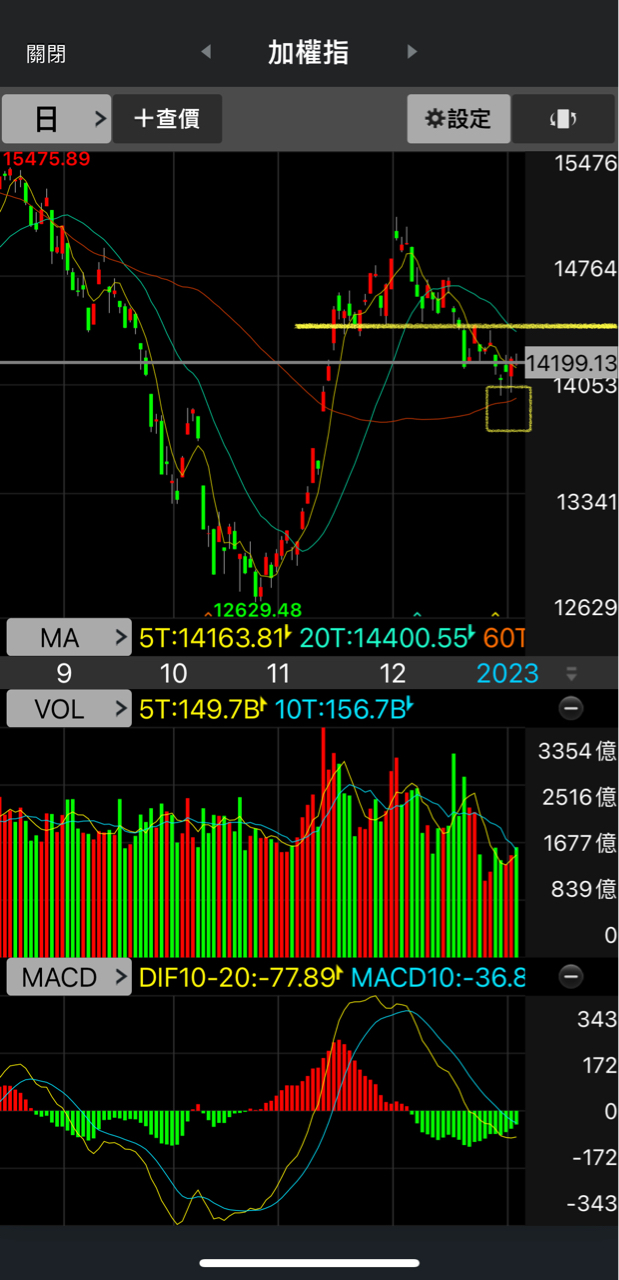Open chart 設定 settings

point(458,119)
